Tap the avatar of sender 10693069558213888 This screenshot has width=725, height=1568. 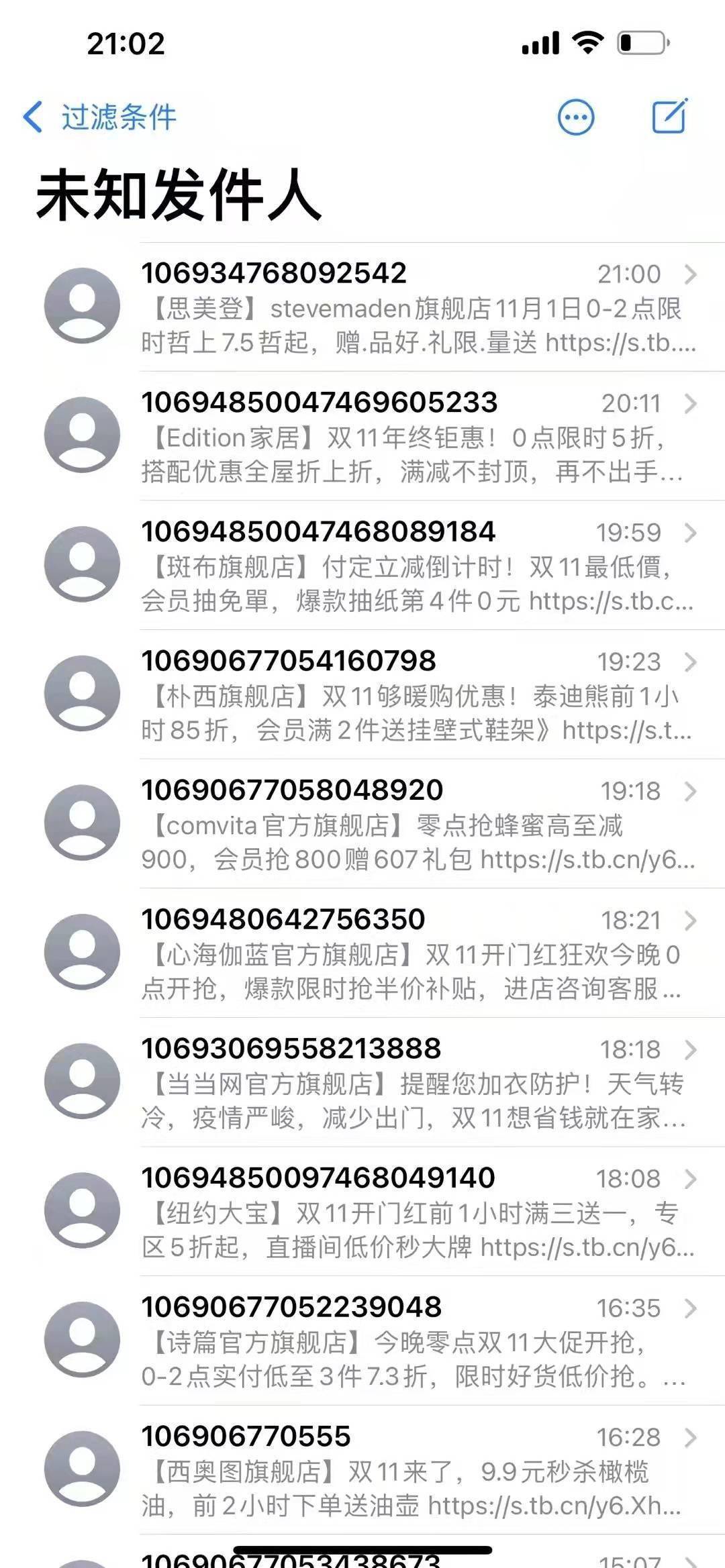pos(82,1083)
